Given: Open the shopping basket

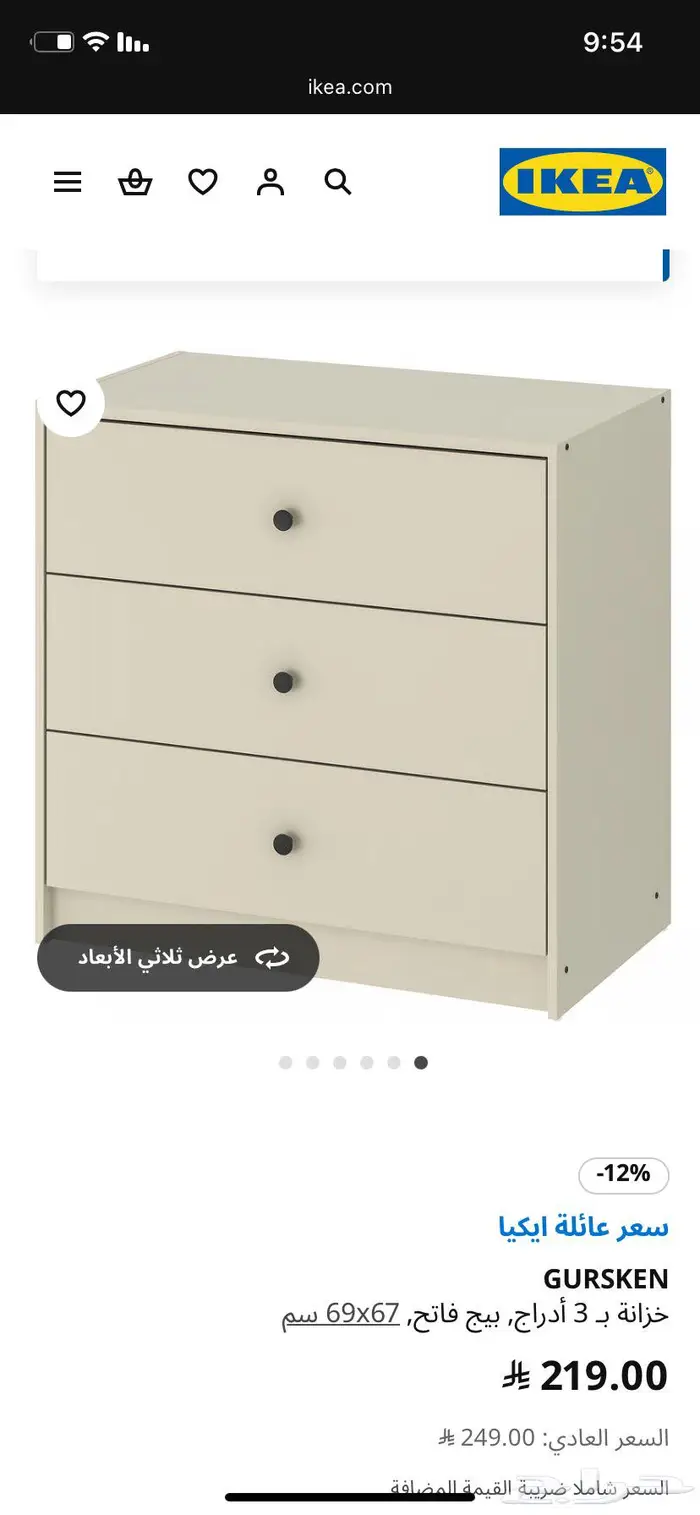Looking at the screenshot, I should point(135,182).
